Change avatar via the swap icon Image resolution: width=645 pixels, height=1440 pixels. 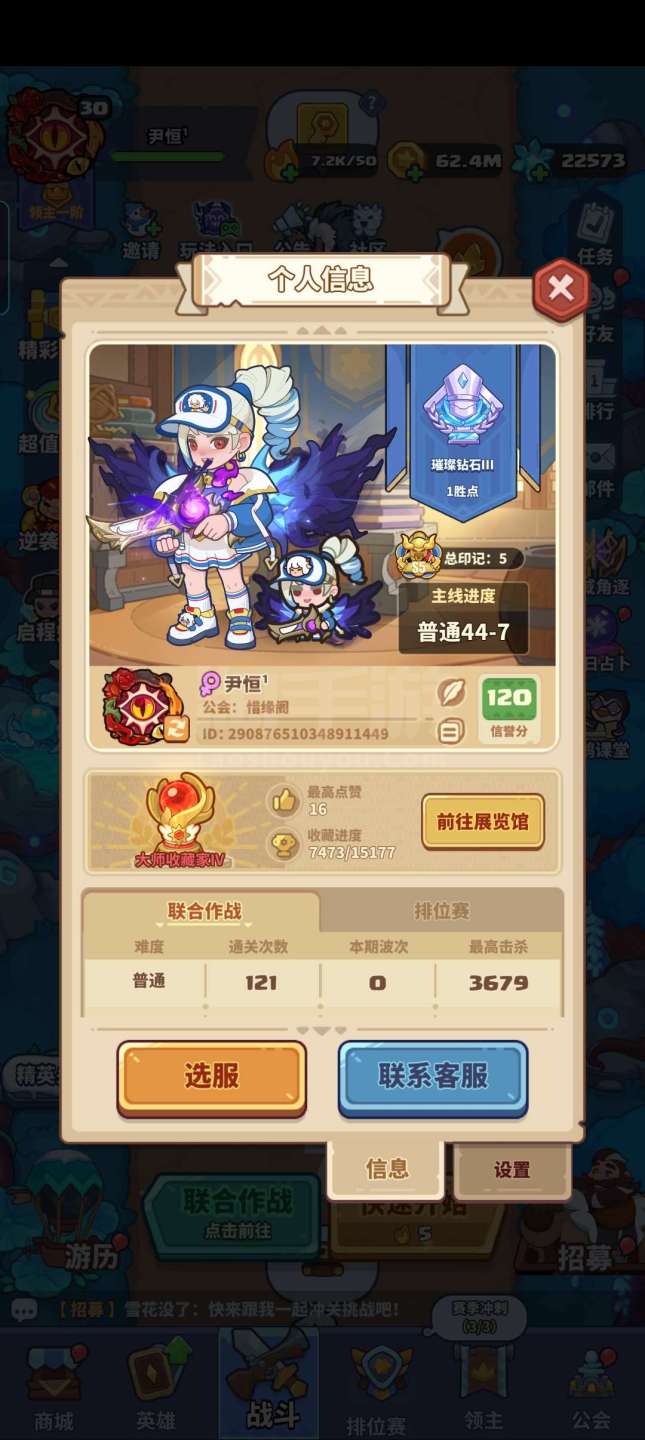[176, 729]
